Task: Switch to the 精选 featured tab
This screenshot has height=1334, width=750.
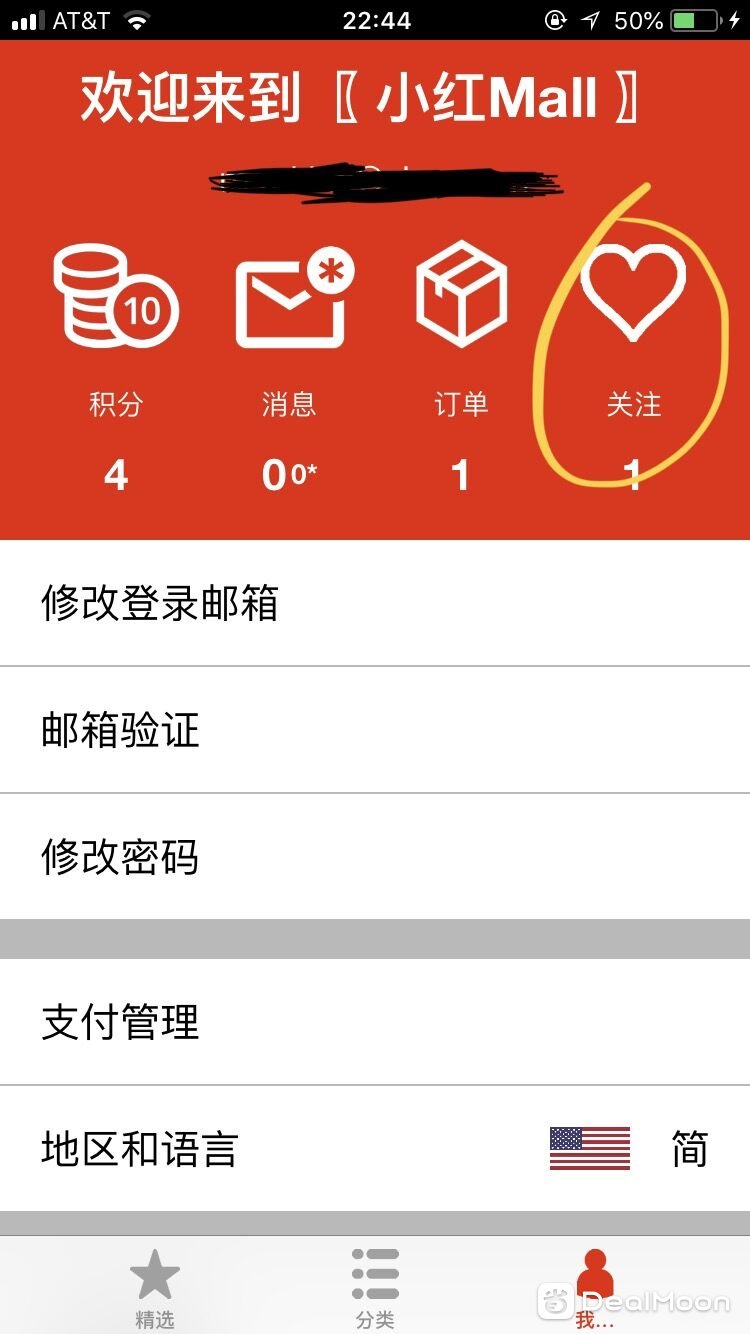Action: tap(154, 1287)
